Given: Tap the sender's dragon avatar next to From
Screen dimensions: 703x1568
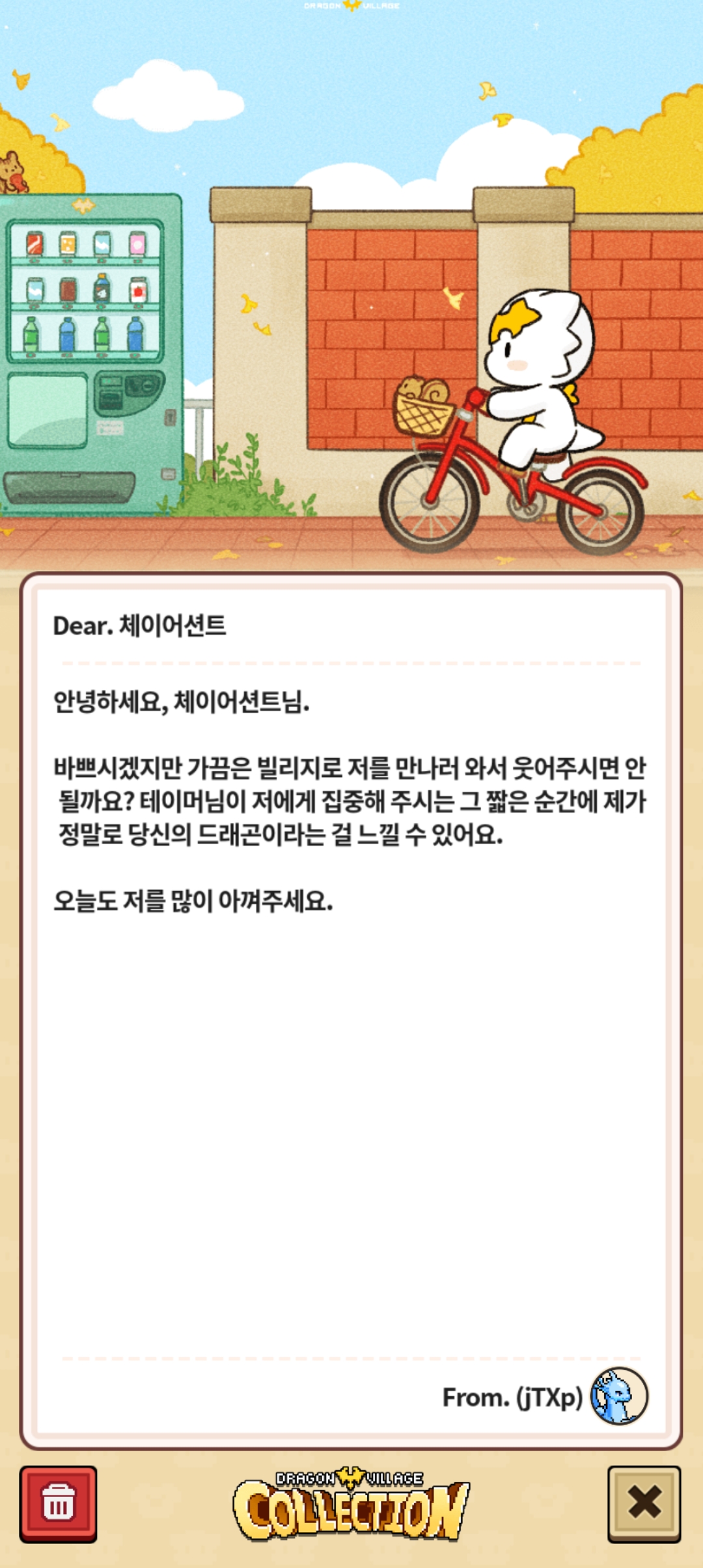Looking at the screenshot, I should 618,1396.
